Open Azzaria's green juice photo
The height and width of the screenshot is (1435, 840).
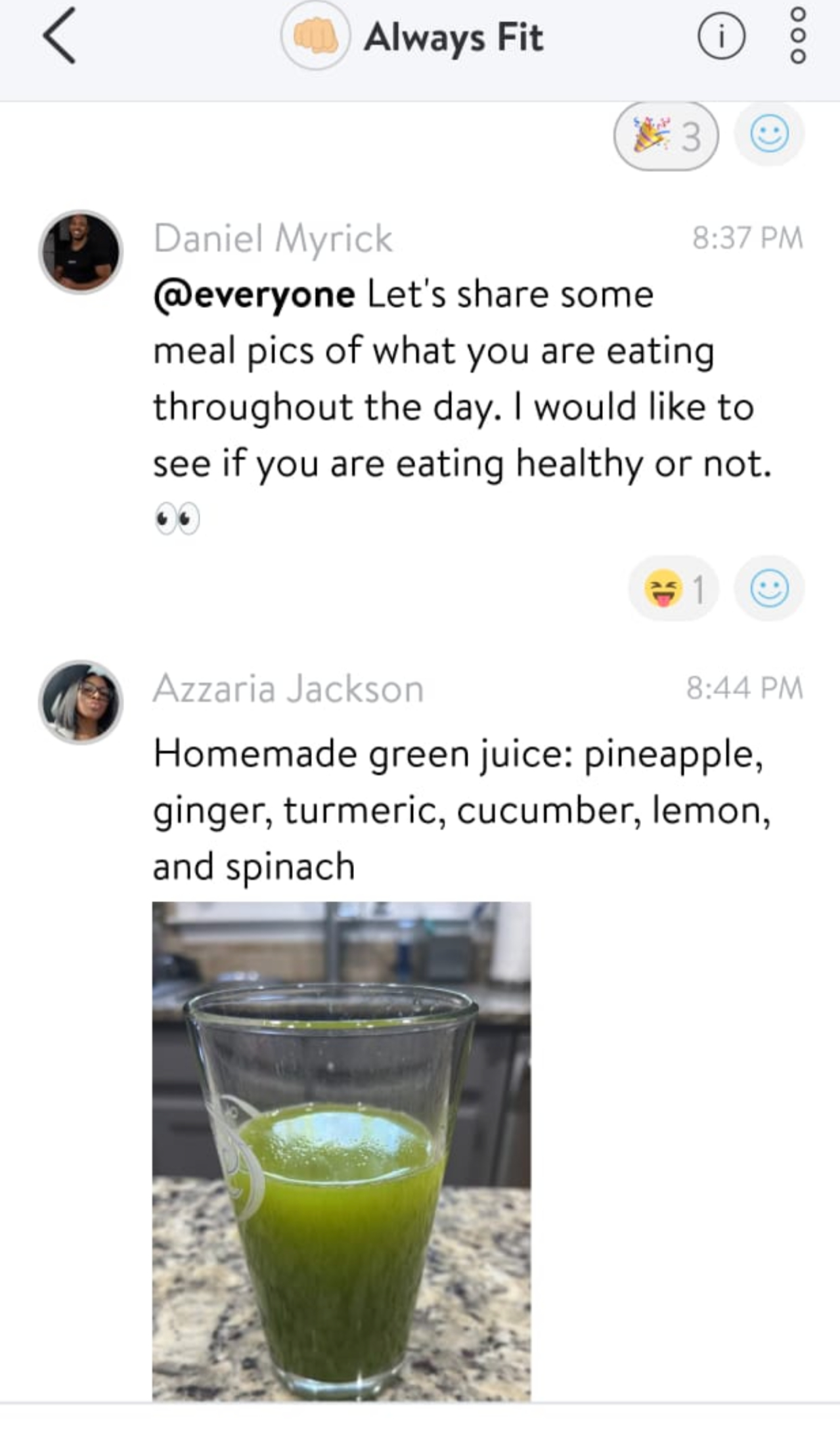coord(342,1151)
